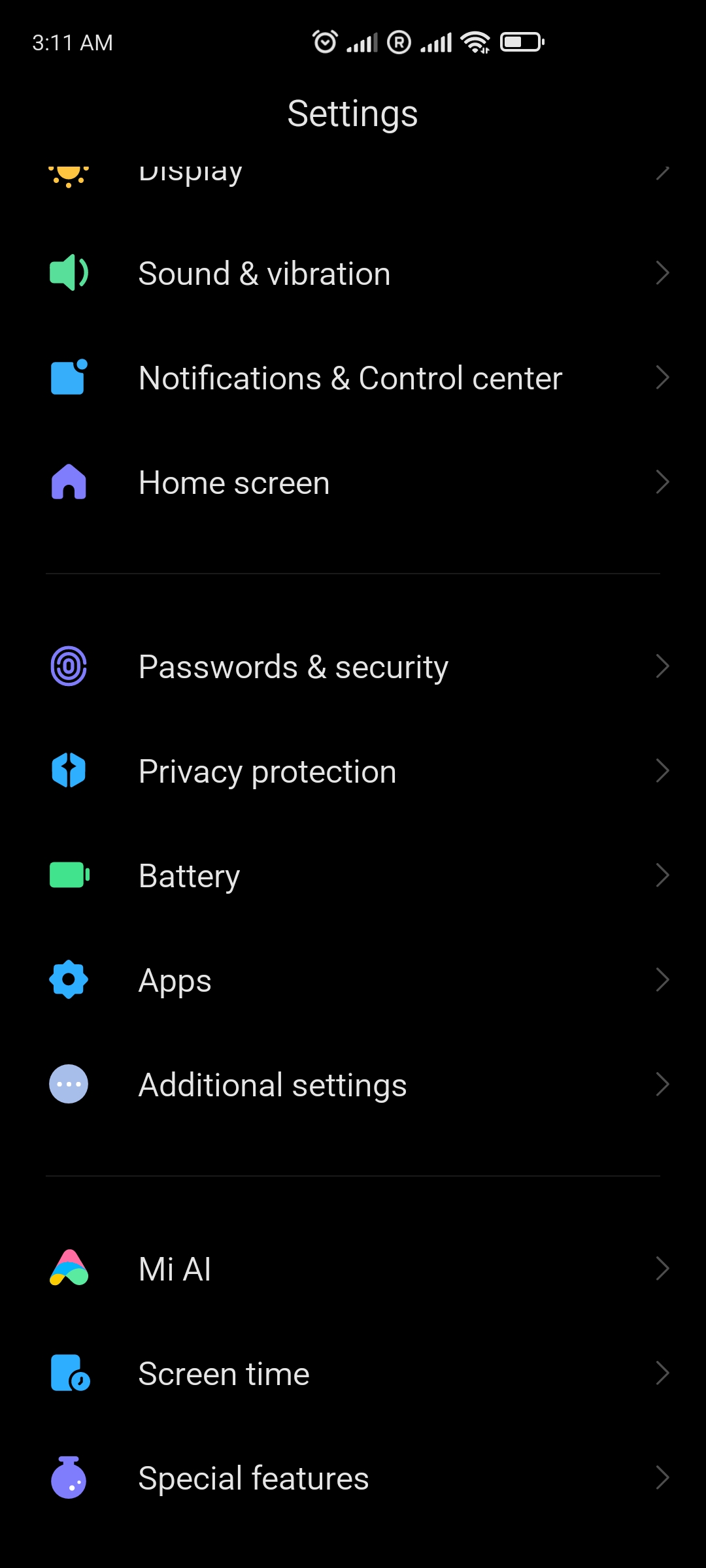Open Battery settings

point(353,875)
